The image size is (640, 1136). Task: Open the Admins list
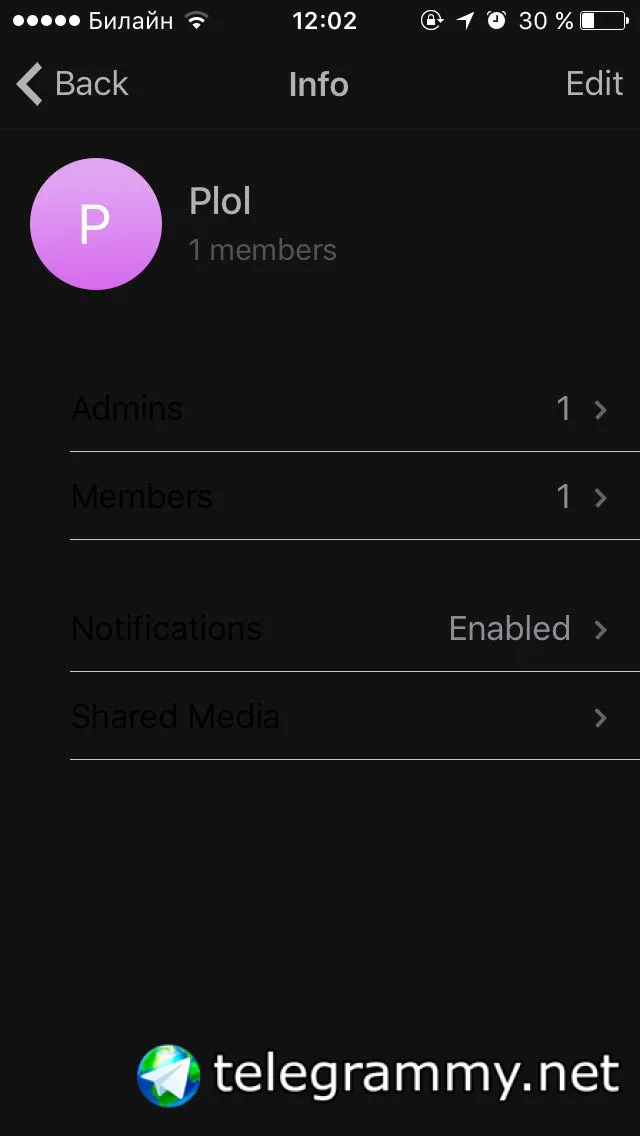pyautogui.click(x=340, y=408)
